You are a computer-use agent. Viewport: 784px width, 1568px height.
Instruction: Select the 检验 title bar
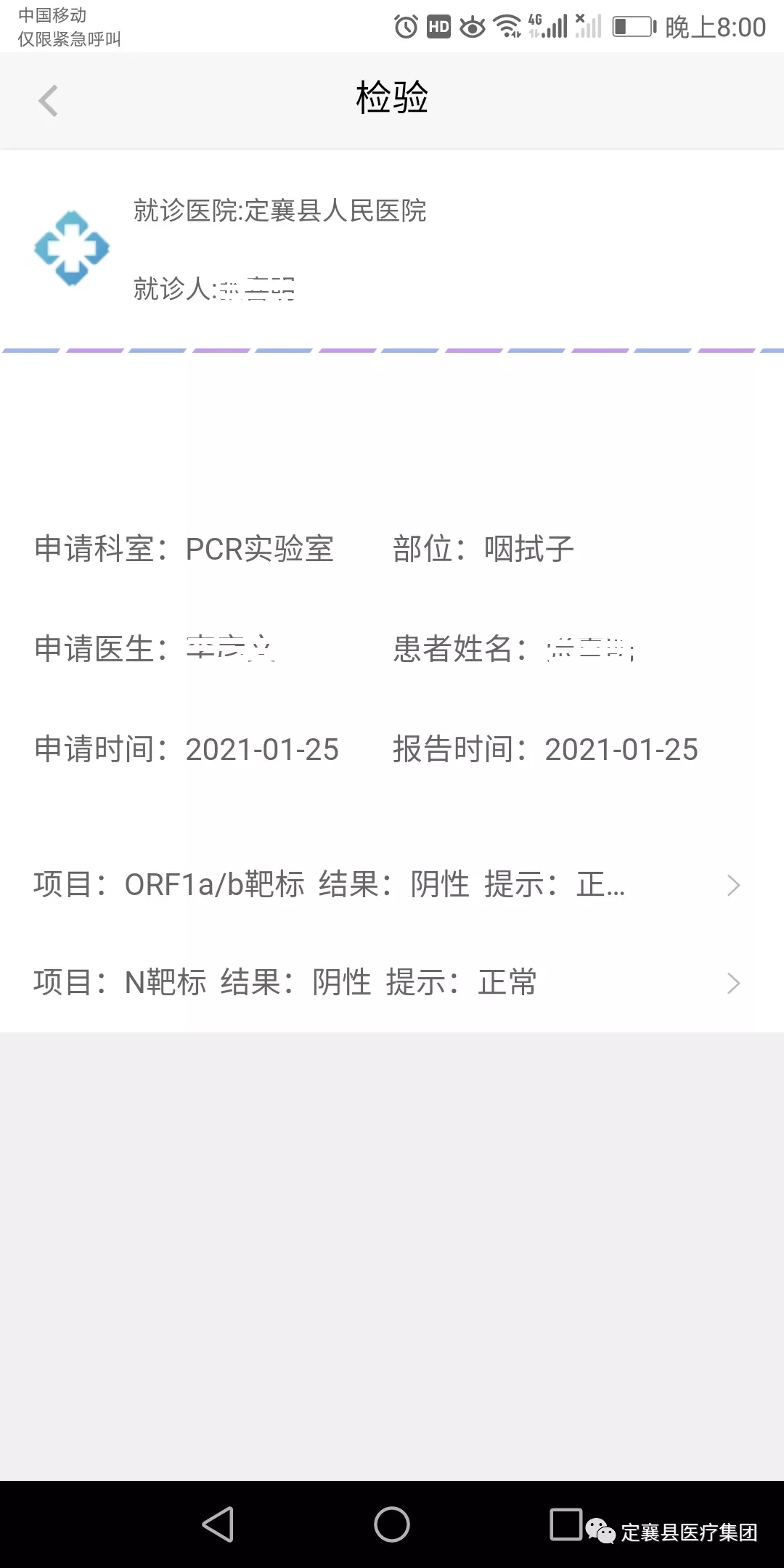391,99
